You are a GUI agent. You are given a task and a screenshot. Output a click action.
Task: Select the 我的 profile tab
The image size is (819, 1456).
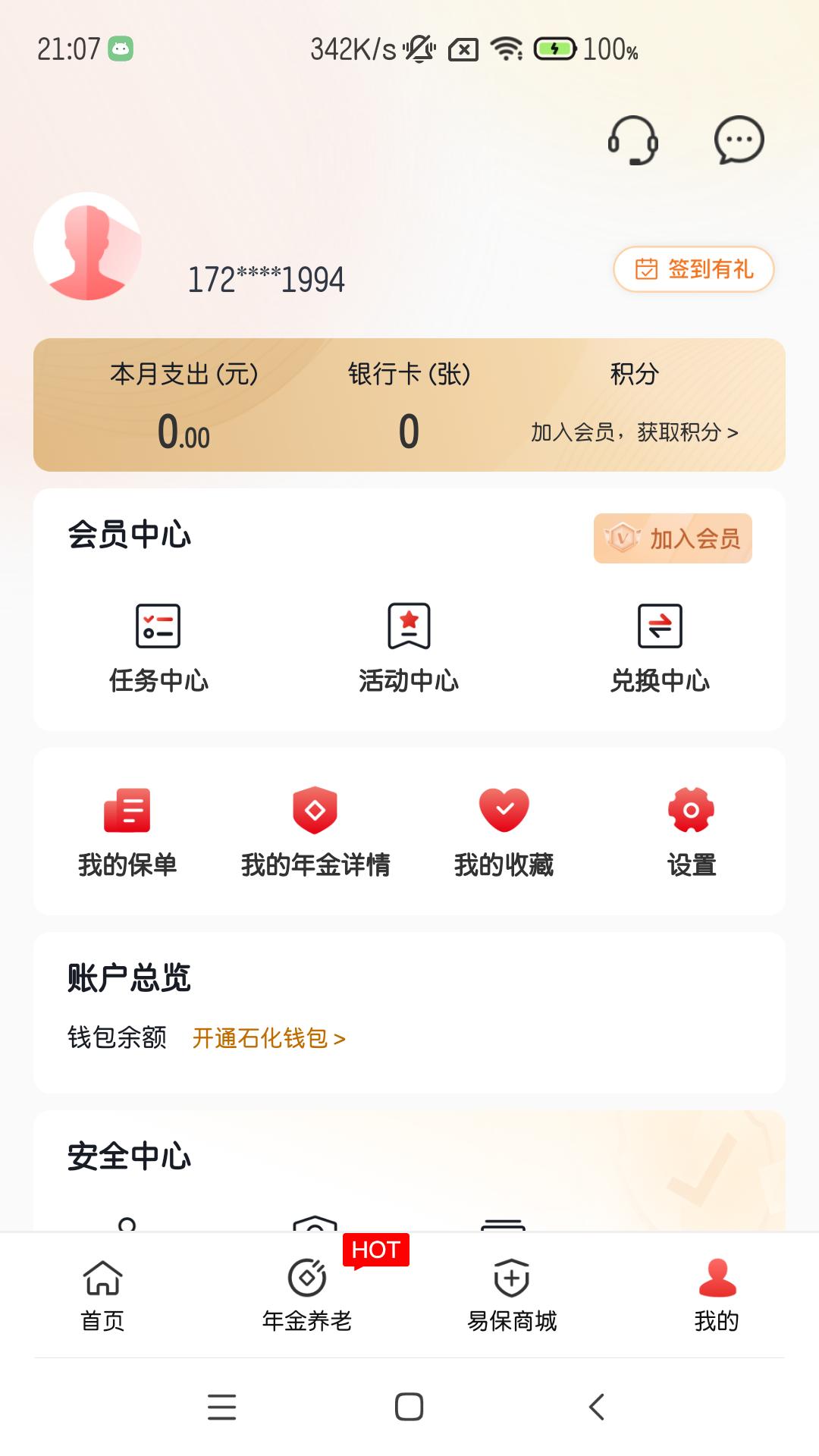716,1293
